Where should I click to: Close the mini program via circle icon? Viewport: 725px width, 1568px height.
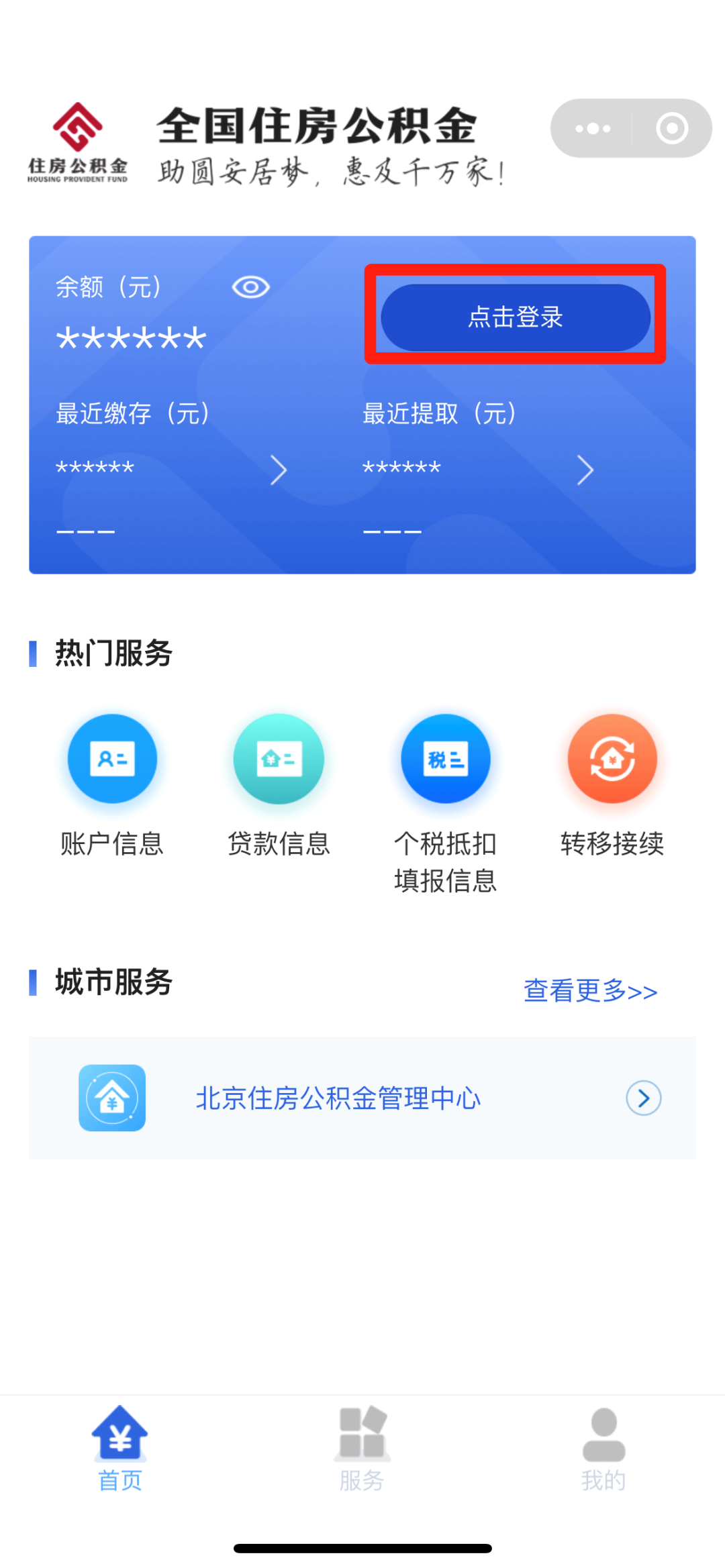point(672,128)
